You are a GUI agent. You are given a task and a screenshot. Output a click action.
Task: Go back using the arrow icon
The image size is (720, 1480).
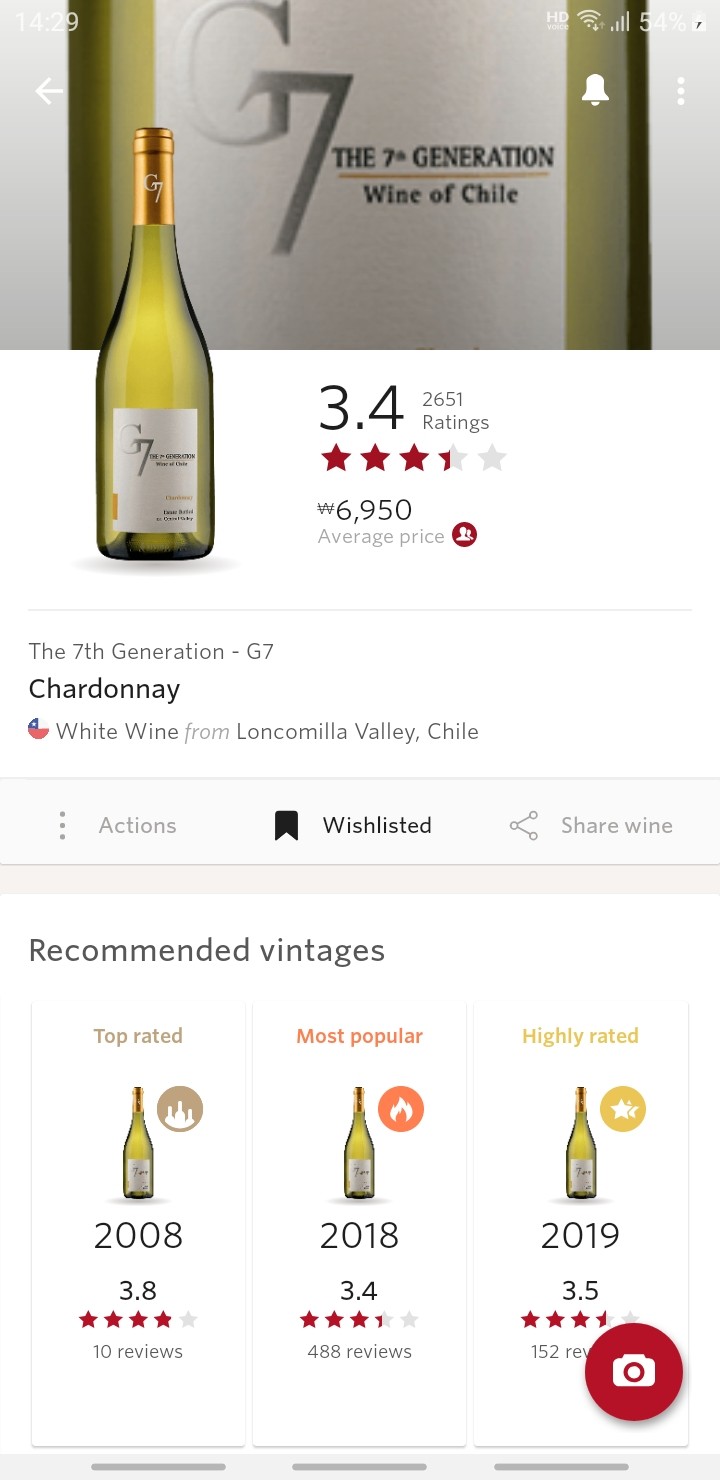point(49,91)
